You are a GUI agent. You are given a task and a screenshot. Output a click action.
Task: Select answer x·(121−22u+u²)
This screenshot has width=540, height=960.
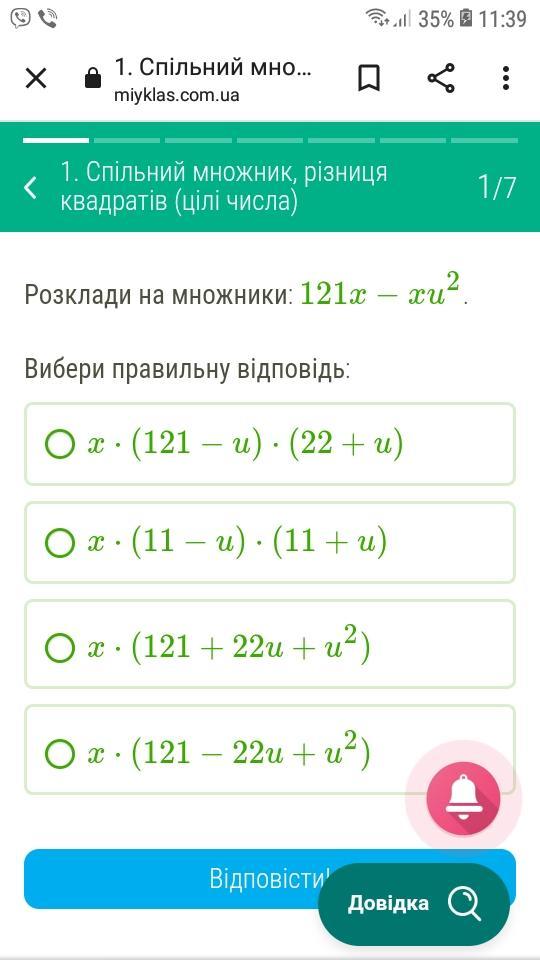(270, 749)
